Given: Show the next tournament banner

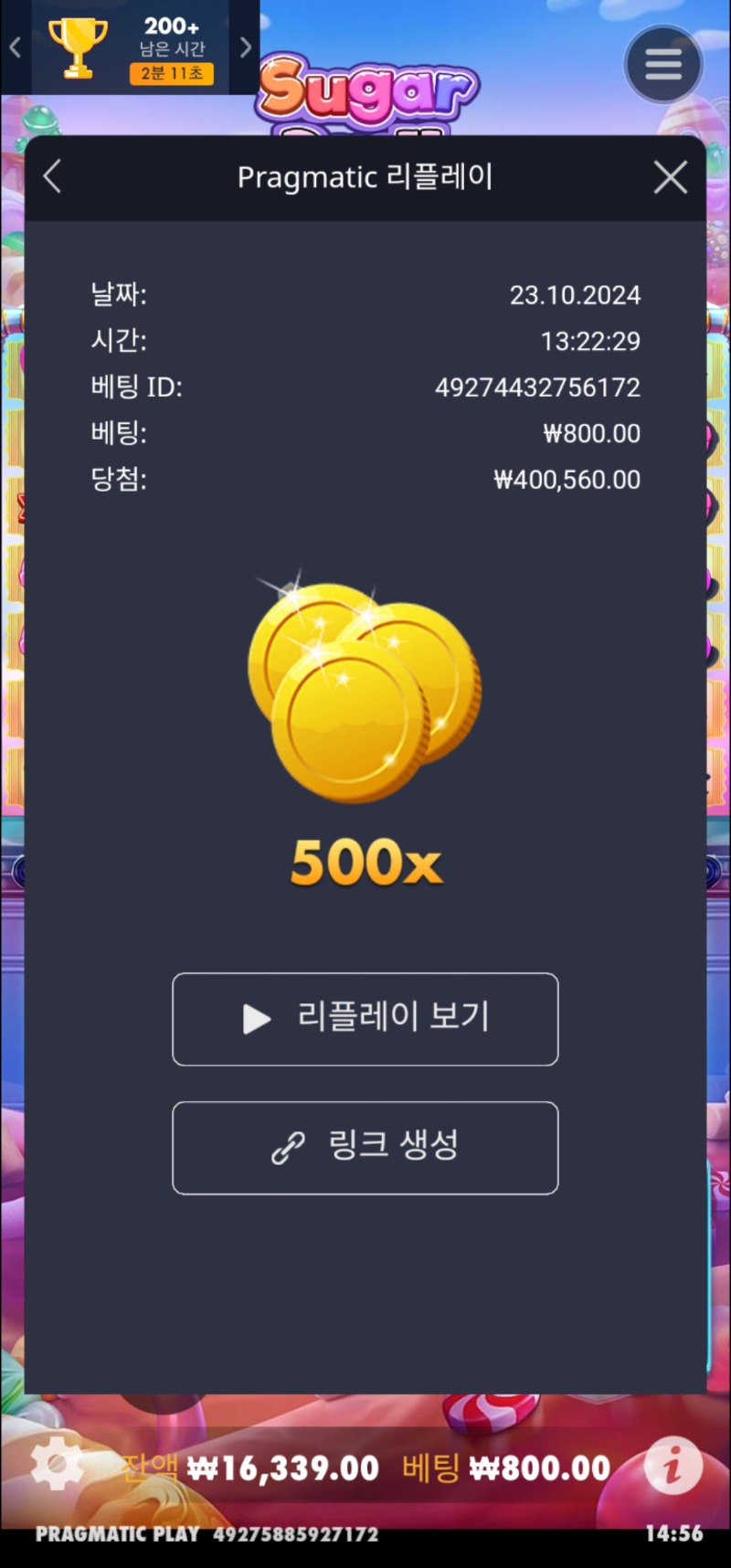Looking at the screenshot, I should point(245,48).
